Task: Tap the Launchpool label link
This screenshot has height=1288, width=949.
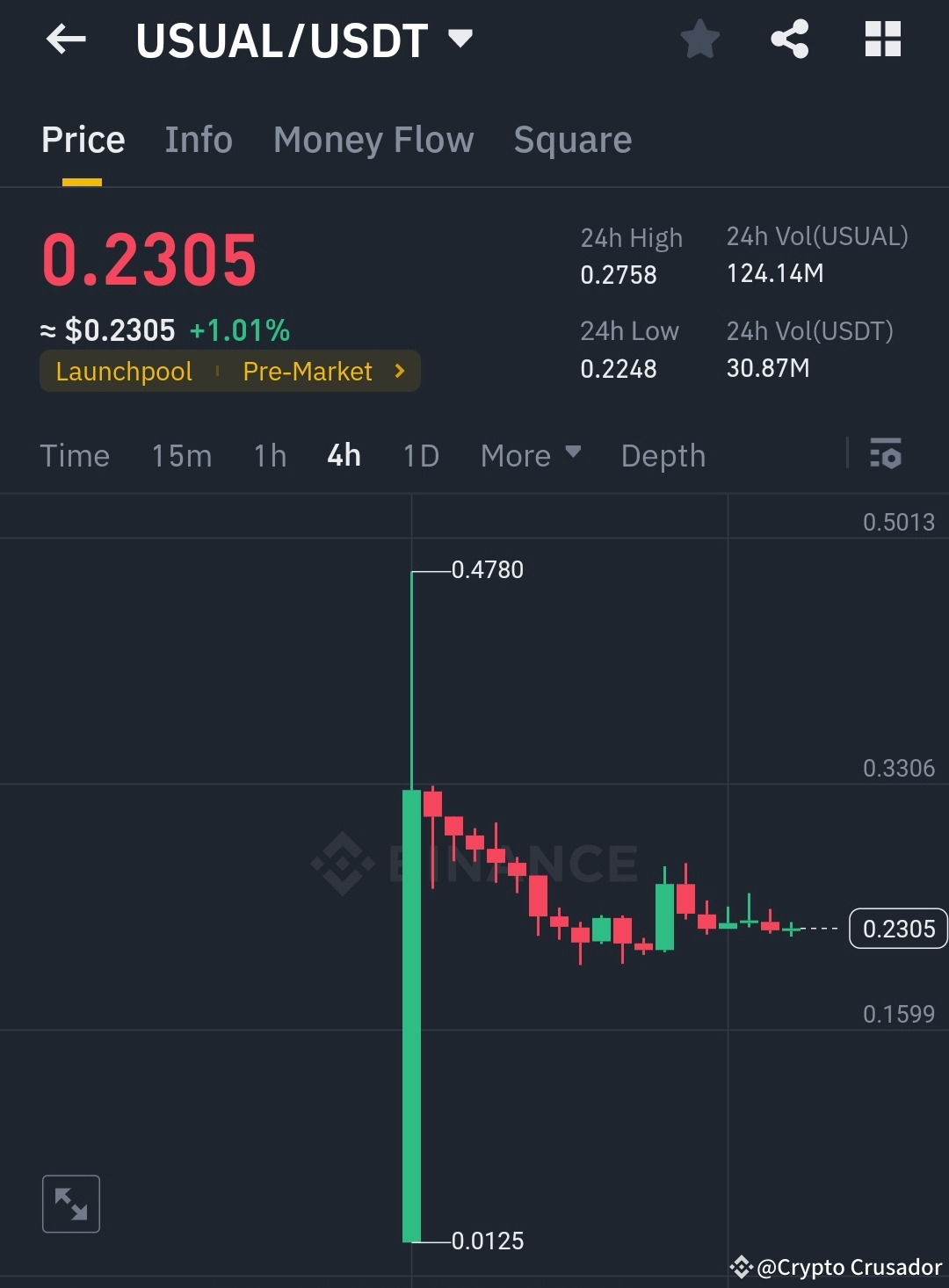Action: click(x=123, y=372)
